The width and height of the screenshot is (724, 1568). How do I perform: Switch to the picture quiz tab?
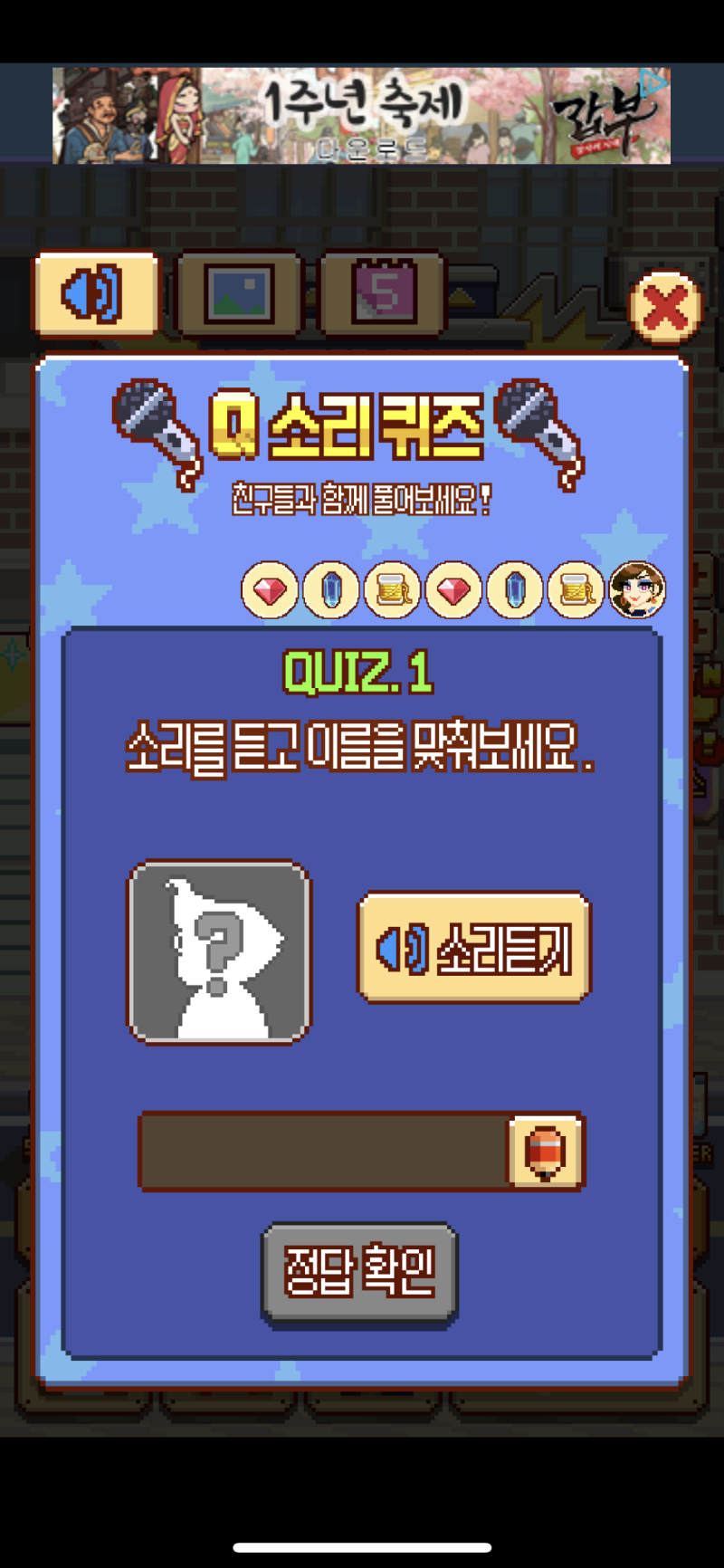[x=240, y=294]
